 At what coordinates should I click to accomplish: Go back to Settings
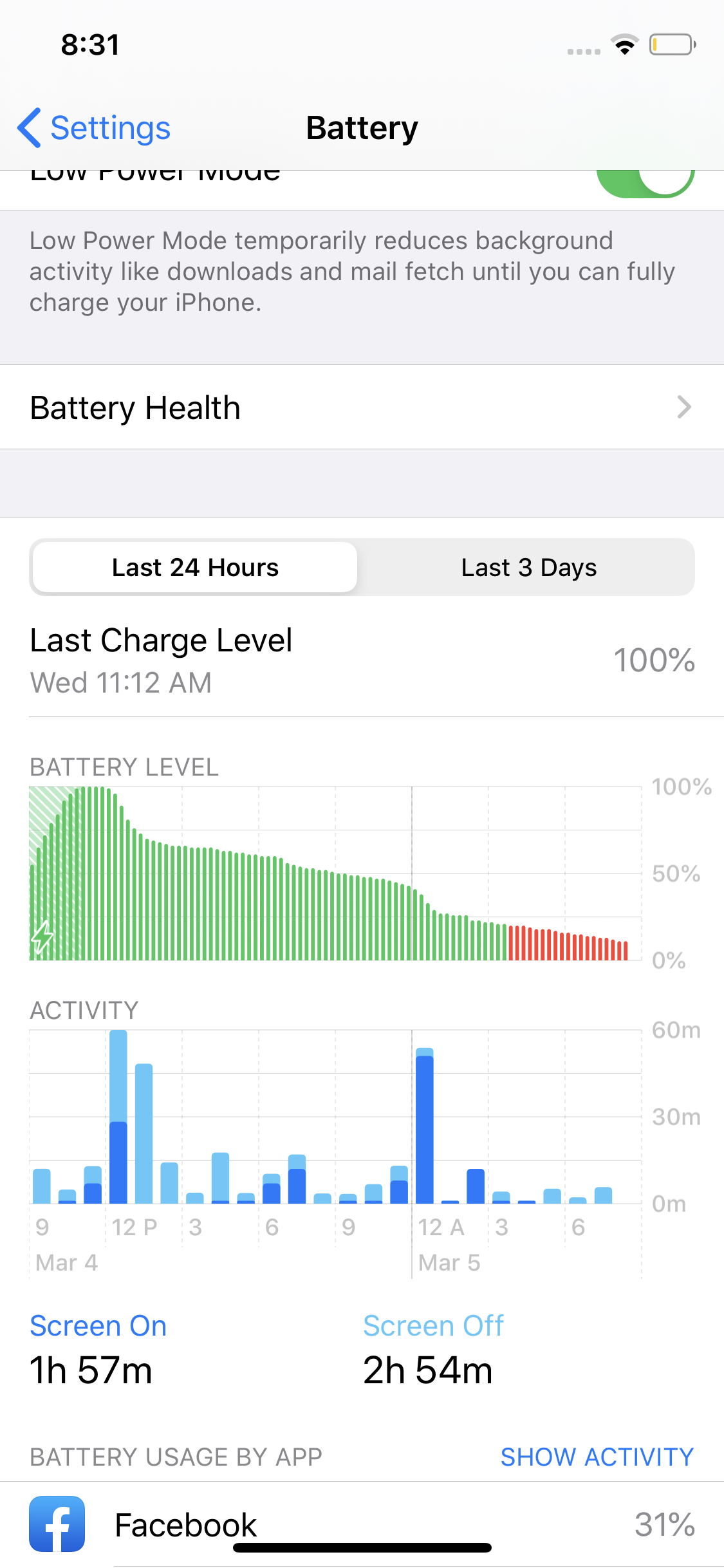pyautogui.click(x=94, y=128)
